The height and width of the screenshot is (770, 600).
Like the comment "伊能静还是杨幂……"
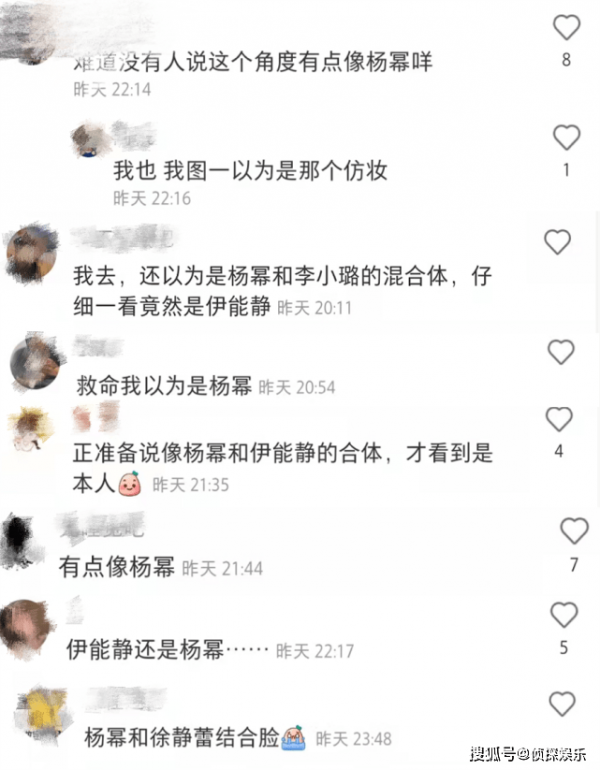pyautogui.click(x=564, y=615)
